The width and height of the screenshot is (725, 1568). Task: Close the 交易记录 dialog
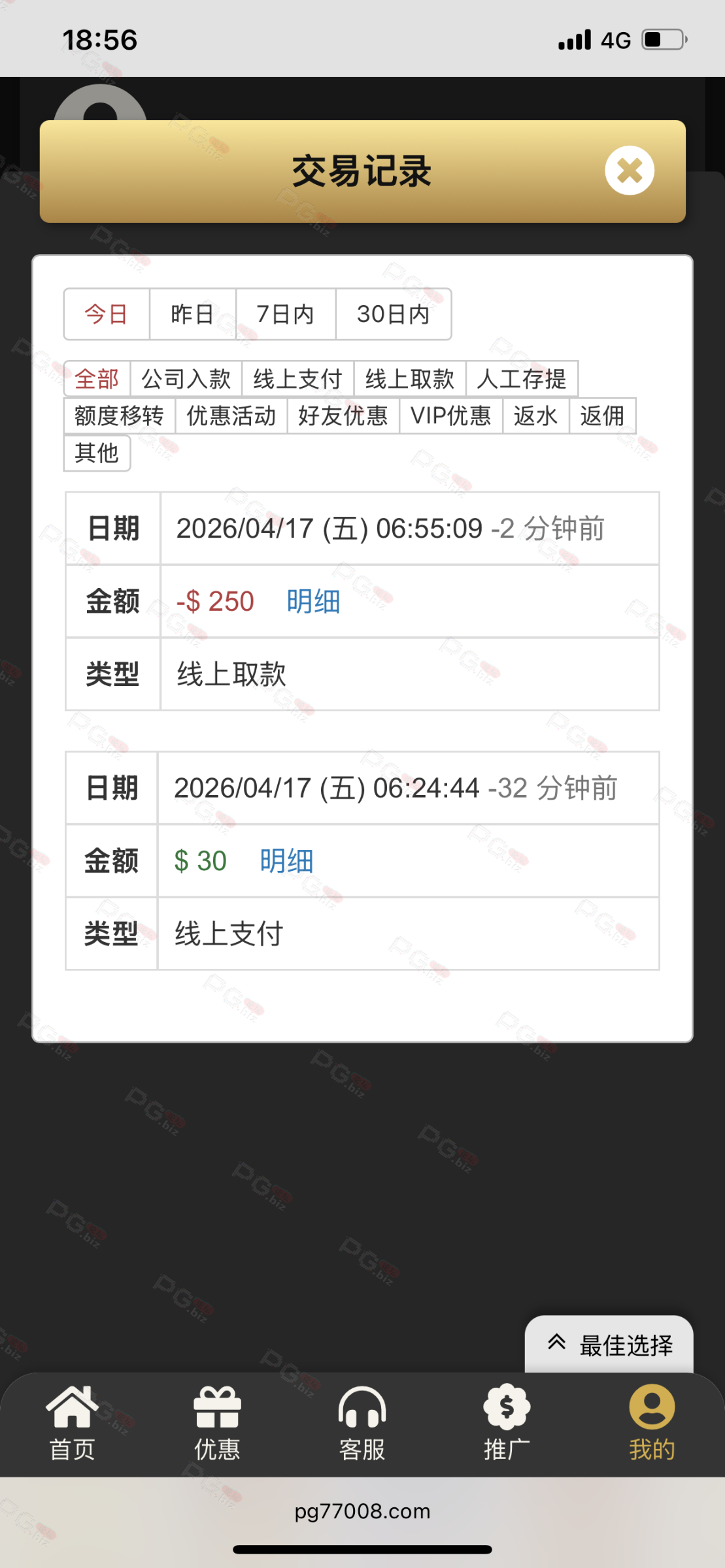tap(629, 171)
